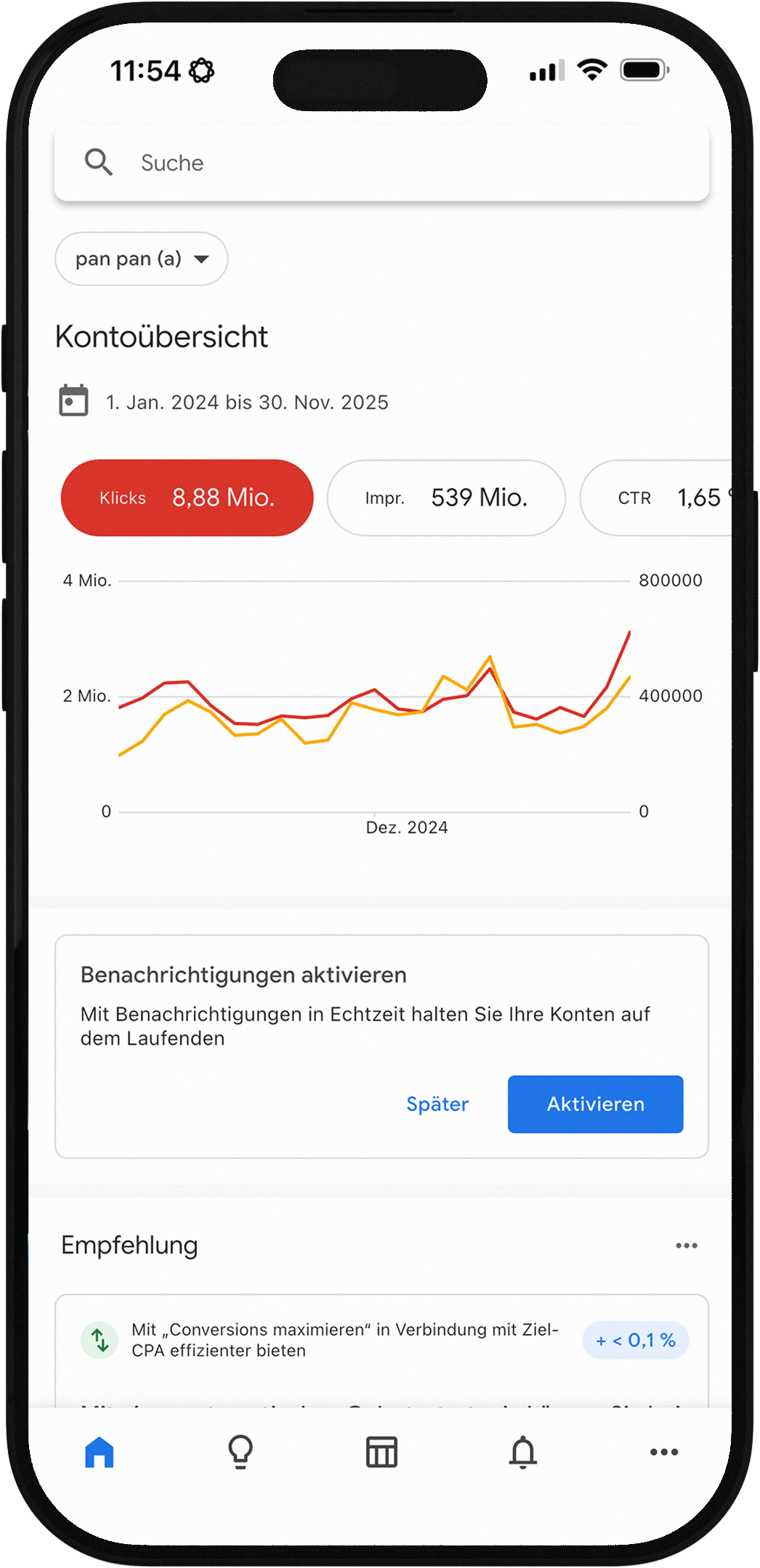Click the green bid arrows icon on the recommendation

(x=100, y=1339)
